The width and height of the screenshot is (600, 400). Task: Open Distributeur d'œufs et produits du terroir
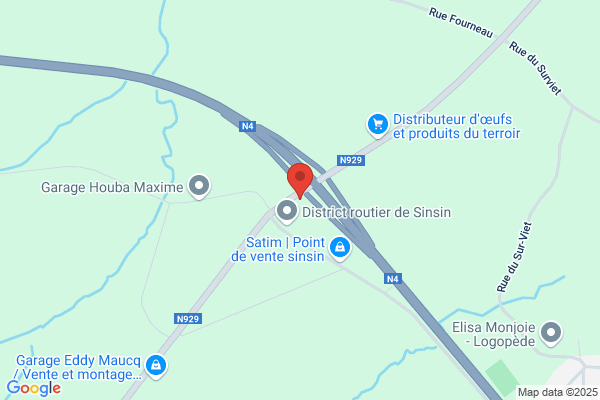(377, 124)
